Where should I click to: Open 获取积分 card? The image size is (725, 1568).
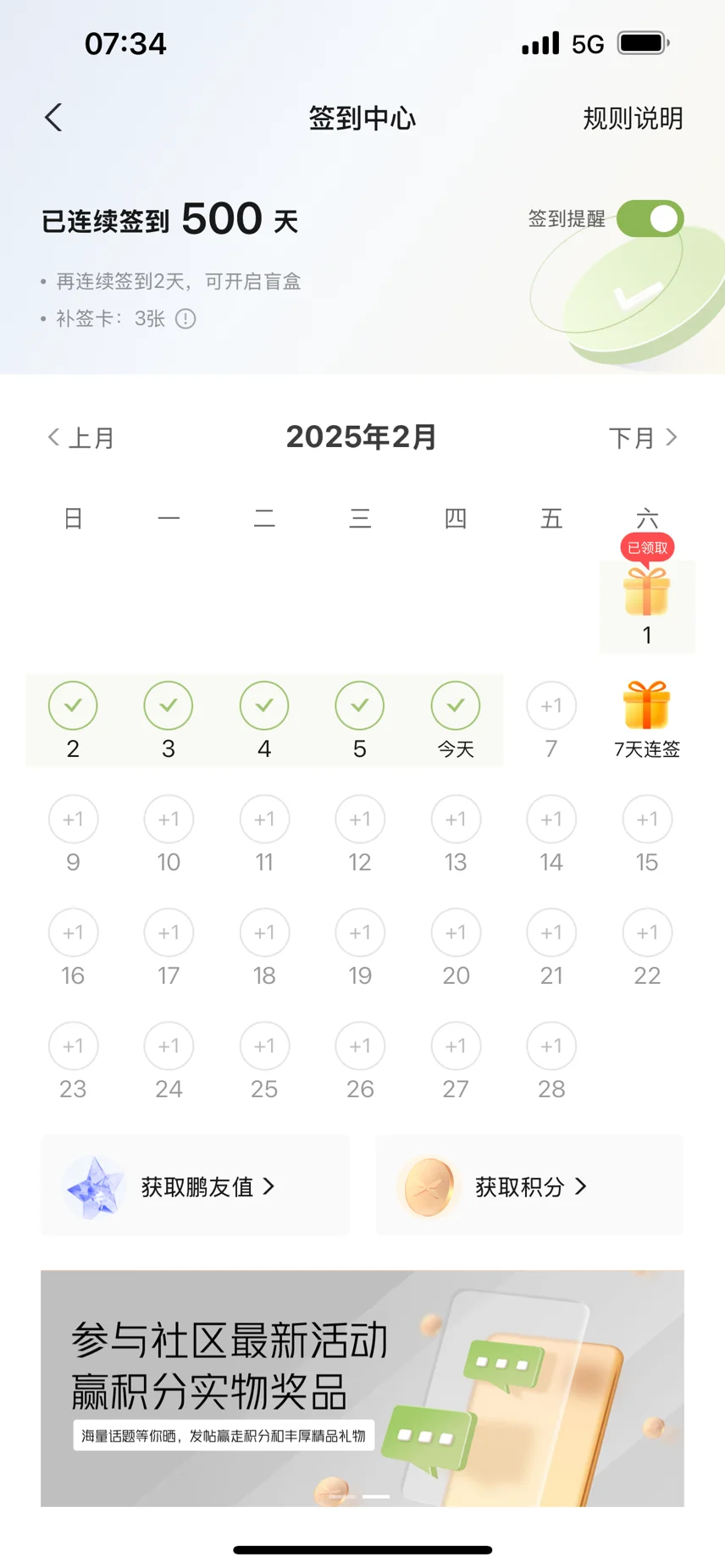tap(529, 1186)
